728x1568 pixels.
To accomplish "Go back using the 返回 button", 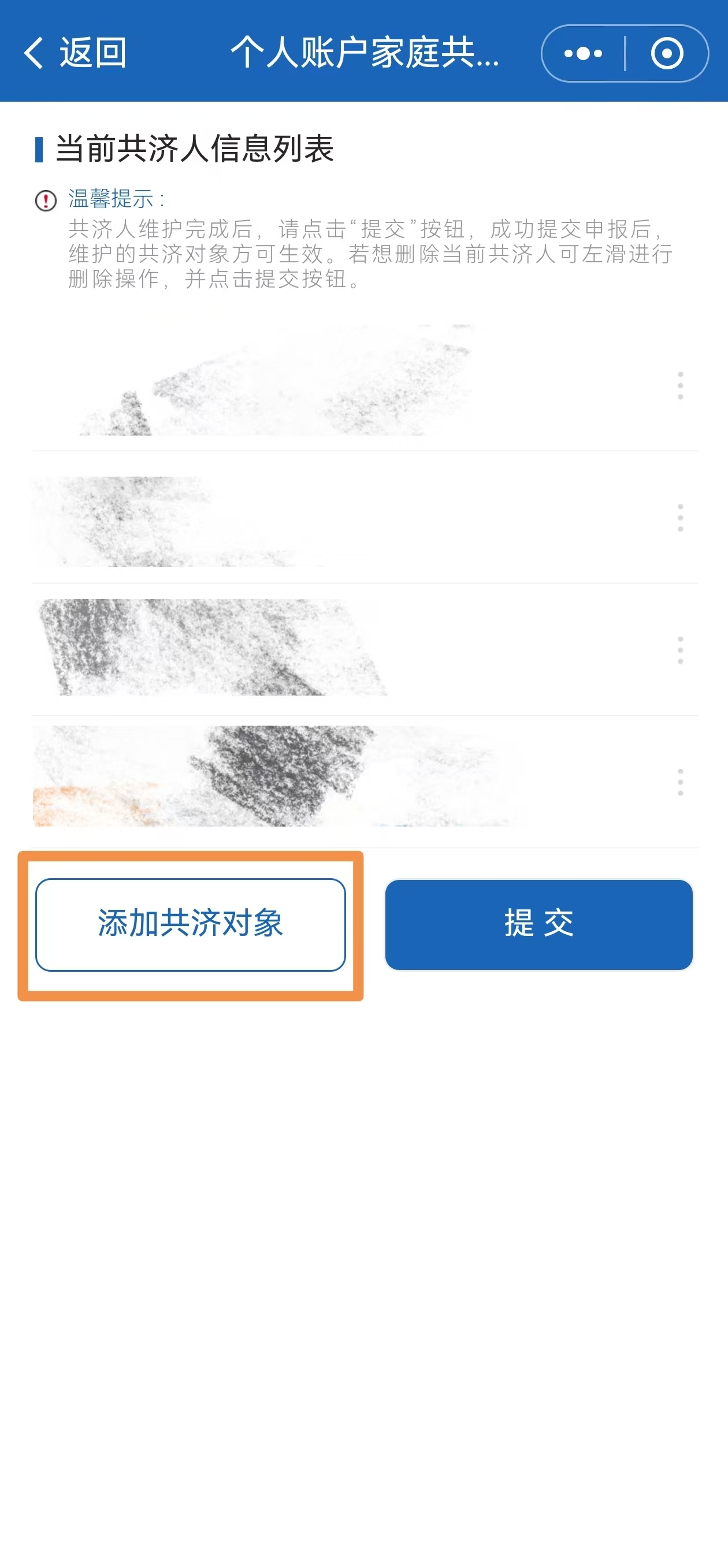I will pyautogui.click(x=75, y=53).
